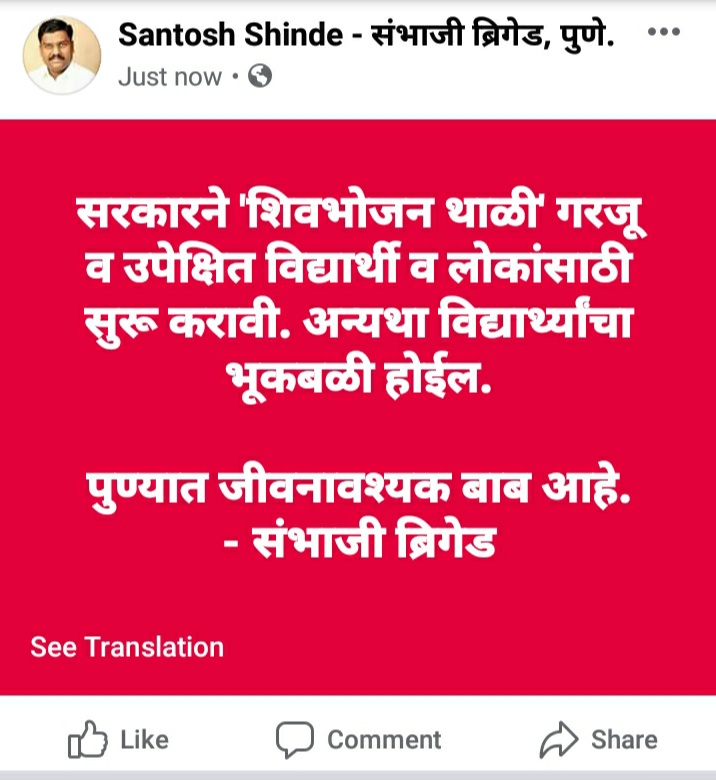Image resolution: width=716 pixels, height=780 pixels.
Task: Open the Santosh Shinde page name link
Action: [366, 35]
